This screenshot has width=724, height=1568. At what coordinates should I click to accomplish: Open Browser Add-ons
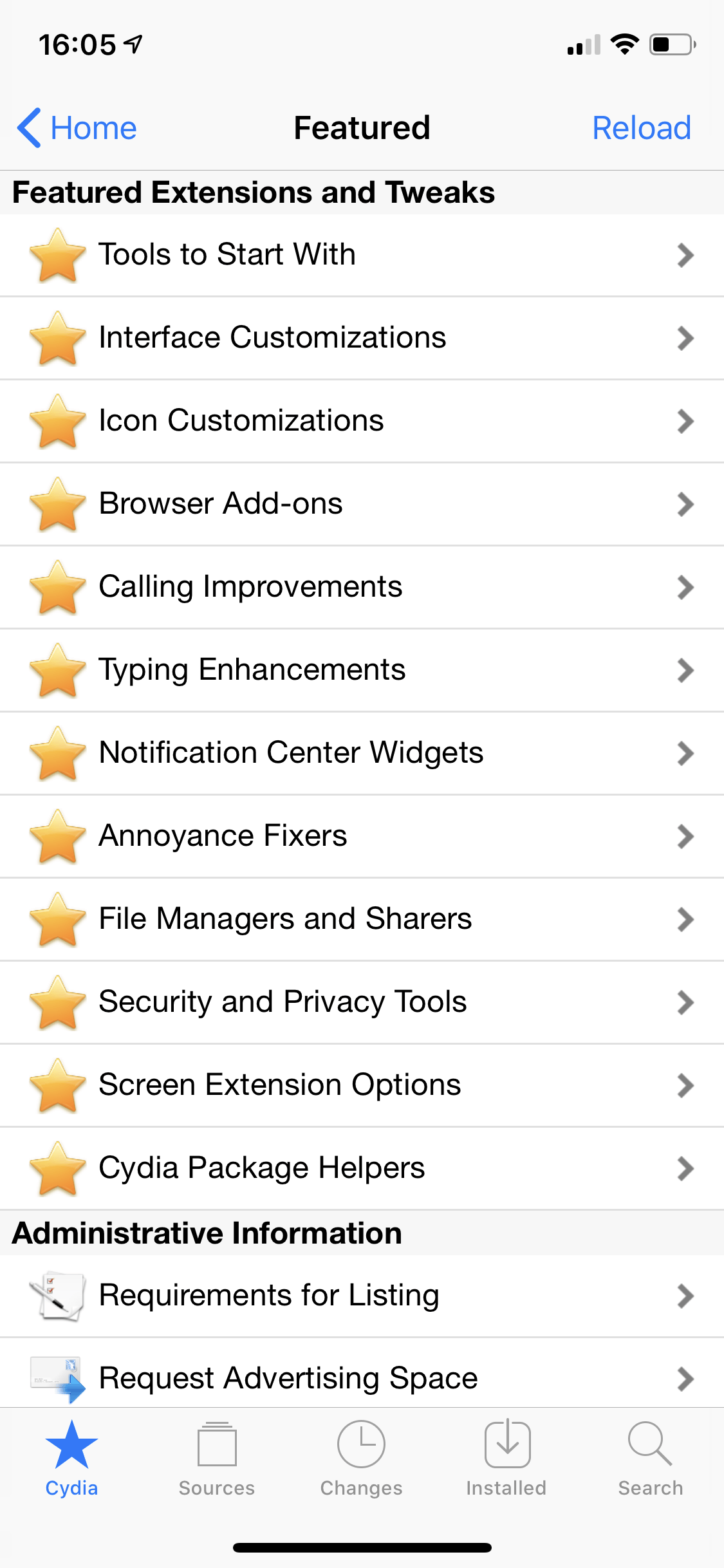click(362, 505)
